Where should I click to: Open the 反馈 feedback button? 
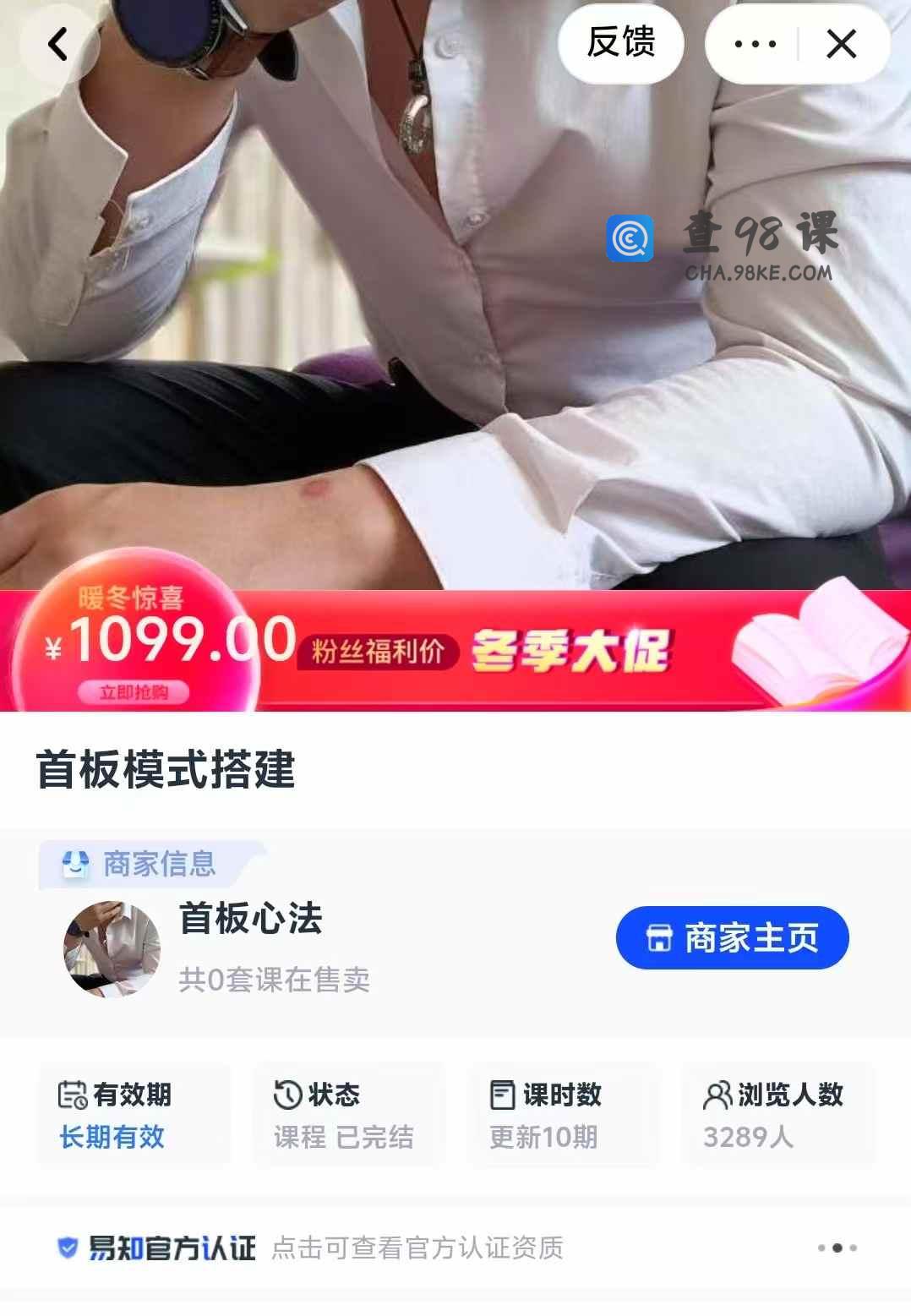[x=621, y=43]
